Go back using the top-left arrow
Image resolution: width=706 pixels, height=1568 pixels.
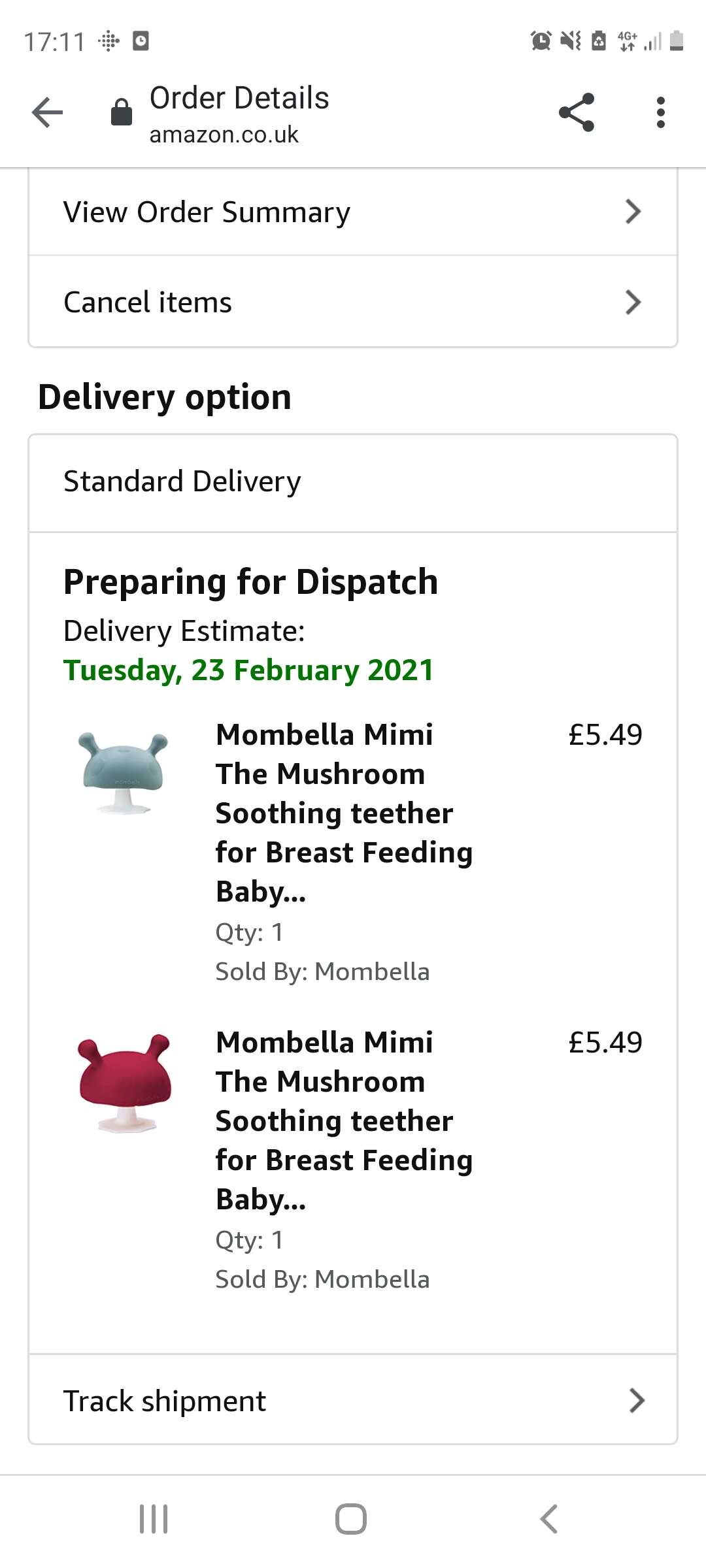(47, 112)
